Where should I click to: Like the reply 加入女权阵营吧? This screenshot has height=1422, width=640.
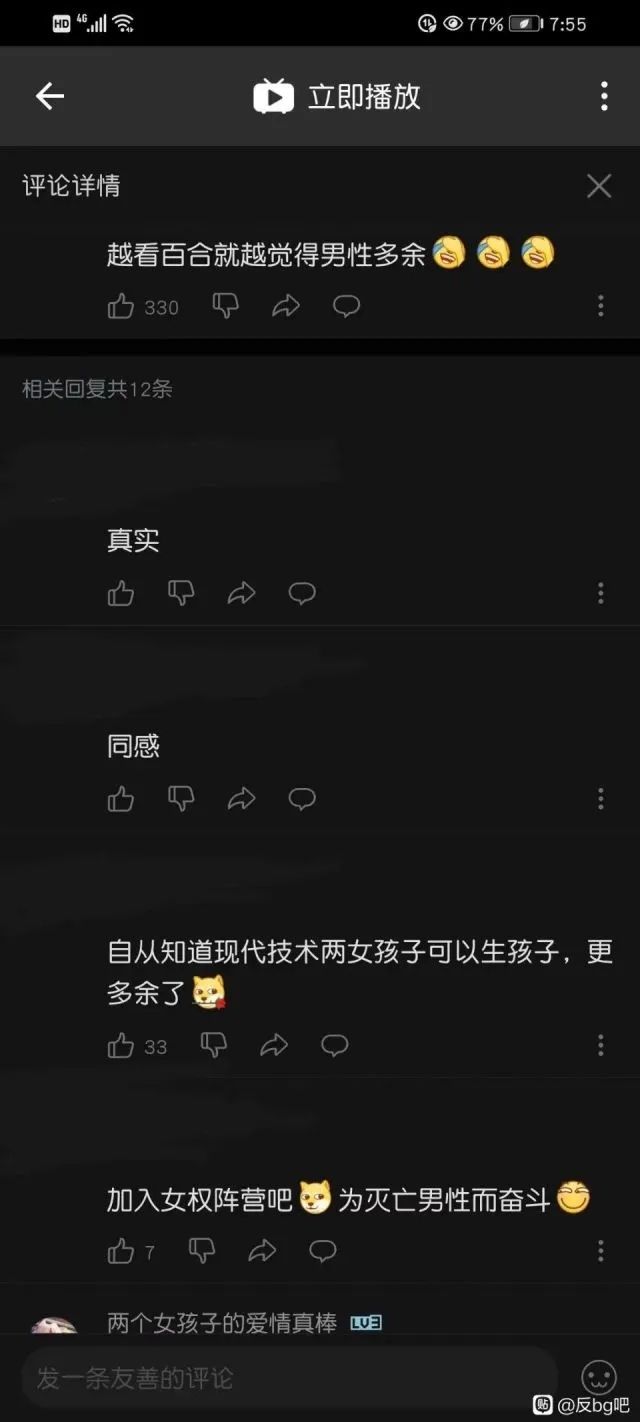[121, 1250]
